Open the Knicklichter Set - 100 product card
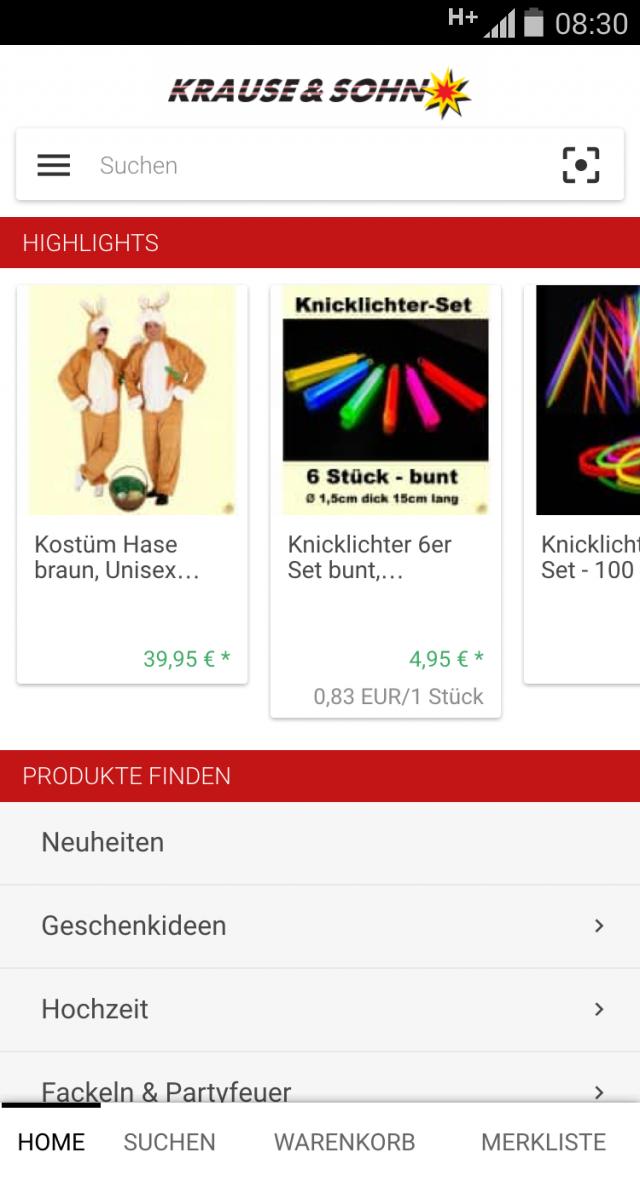Screen dimensions: 640x1181 pyautogui.click(x=585, y=484)
